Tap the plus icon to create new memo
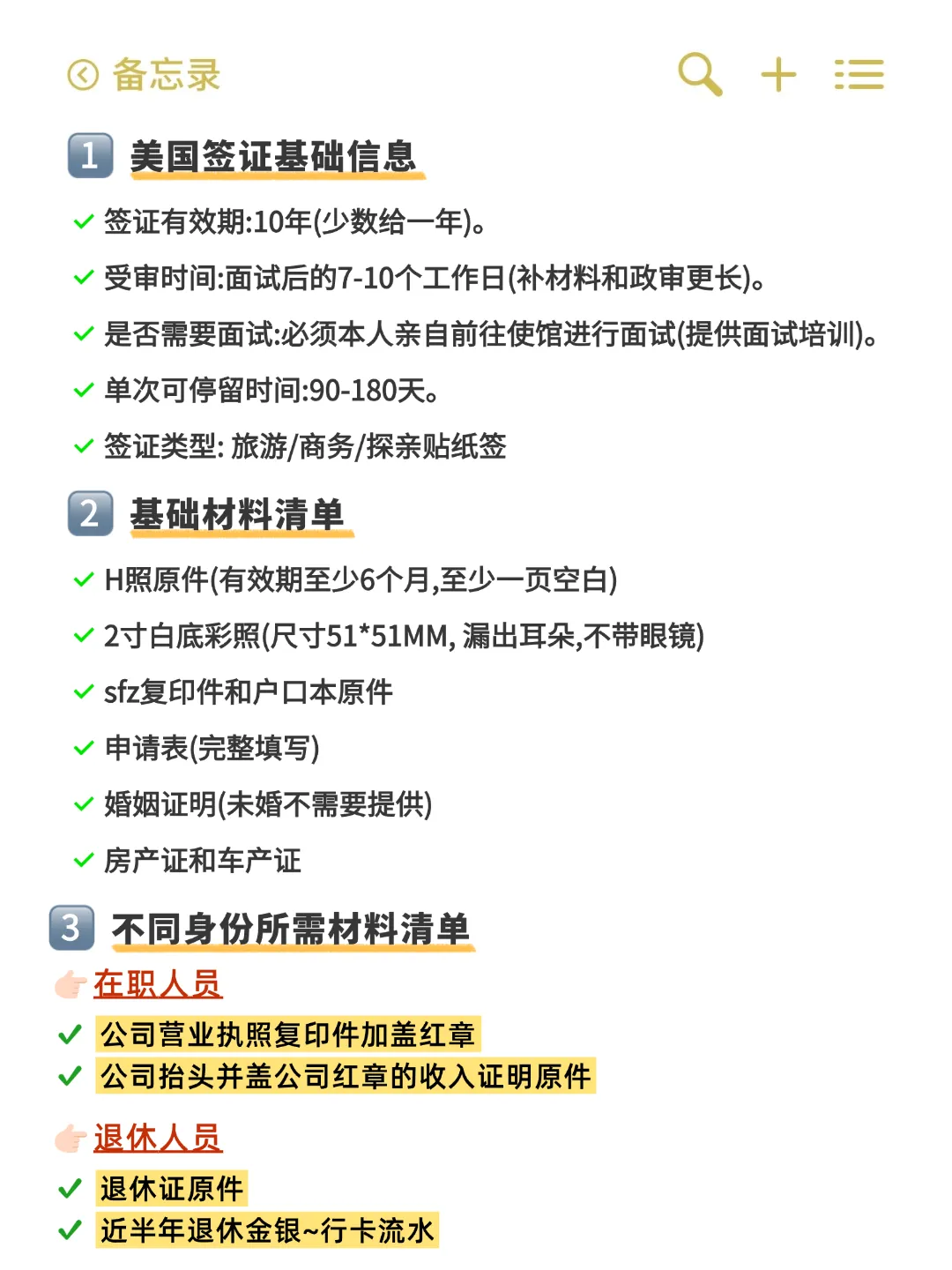The image size is (952, 1270). click(779, 74)
